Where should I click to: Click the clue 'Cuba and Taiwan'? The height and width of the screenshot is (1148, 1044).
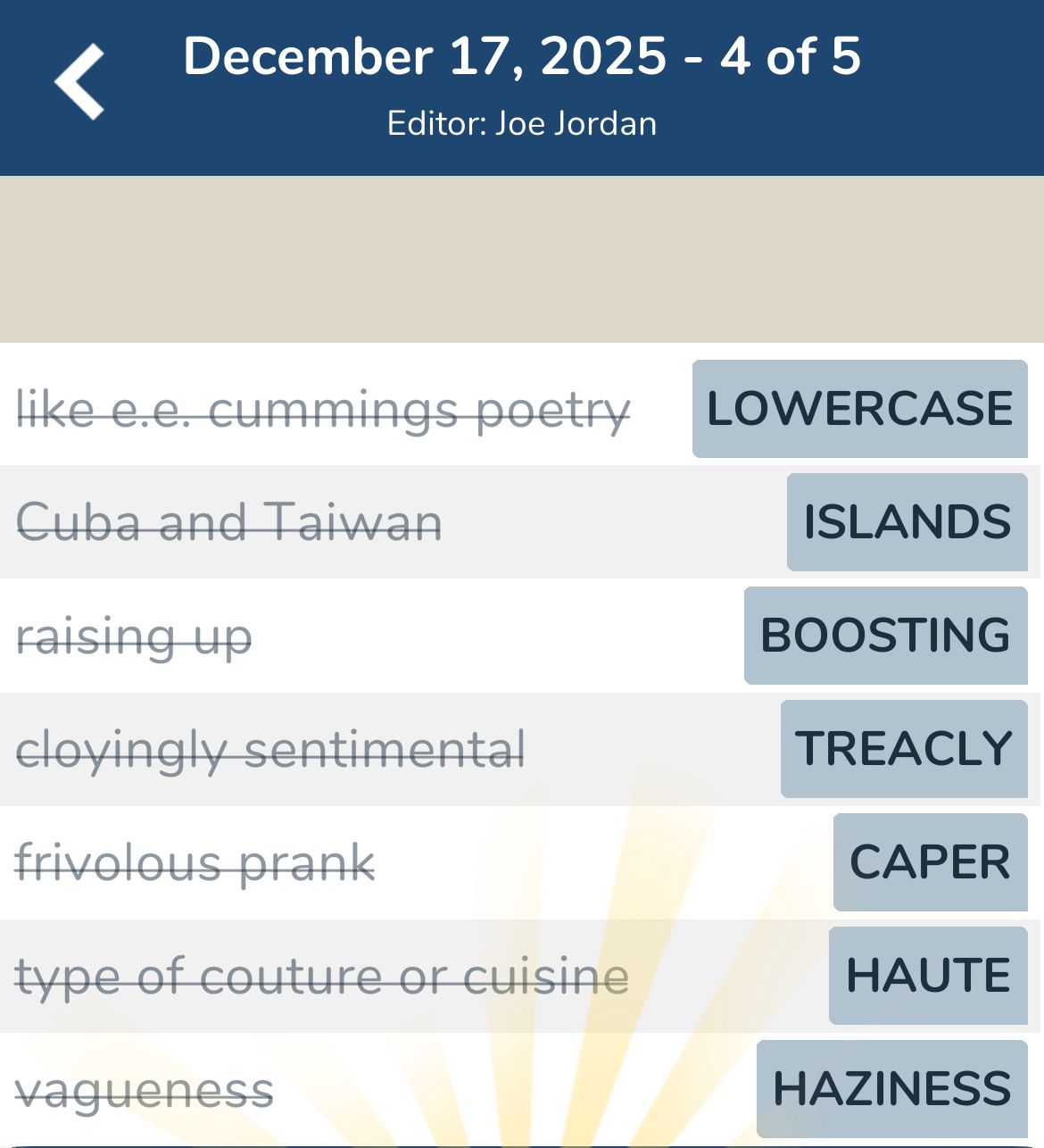(x=228, y=522)
